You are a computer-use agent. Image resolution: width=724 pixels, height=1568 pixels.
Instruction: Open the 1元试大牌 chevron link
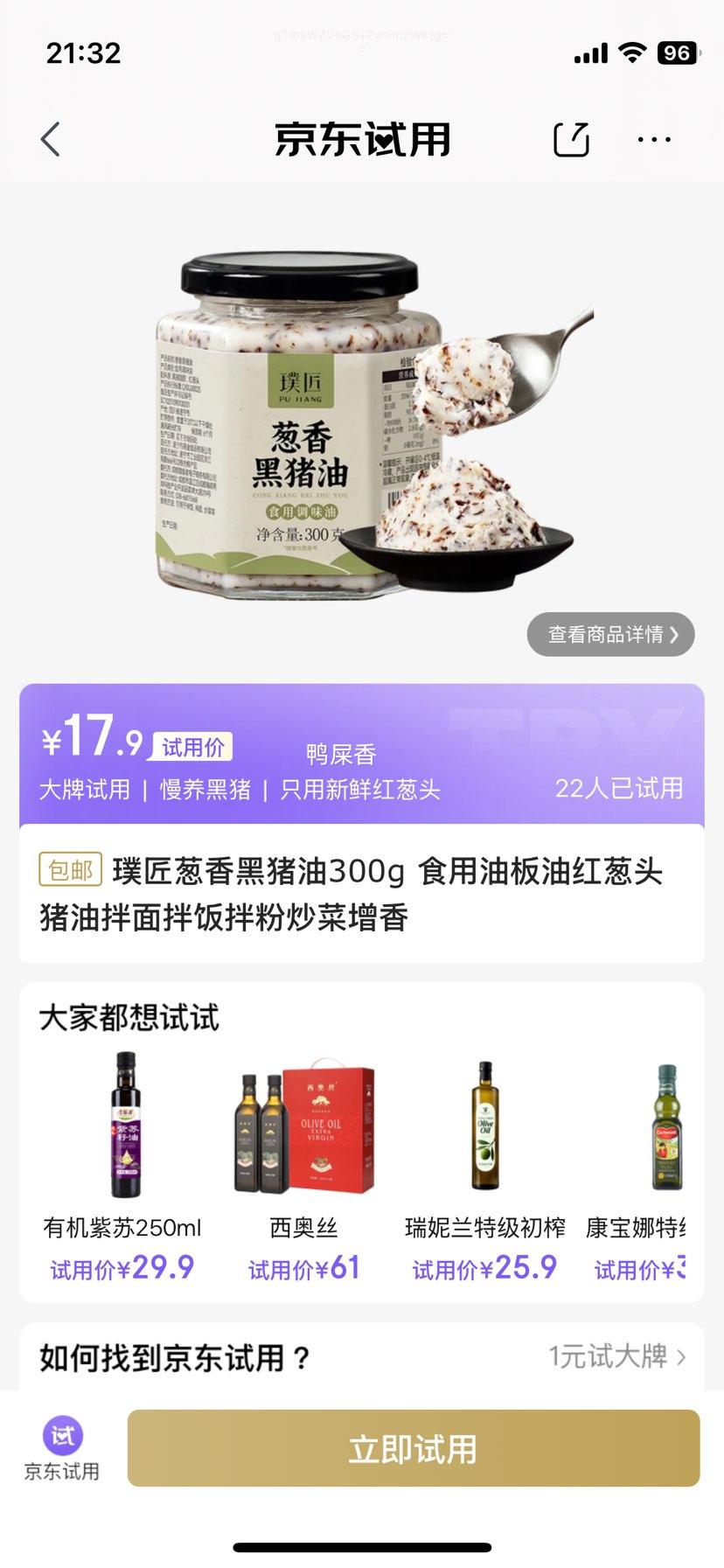pyautogui.click(x=617, y=1355)
